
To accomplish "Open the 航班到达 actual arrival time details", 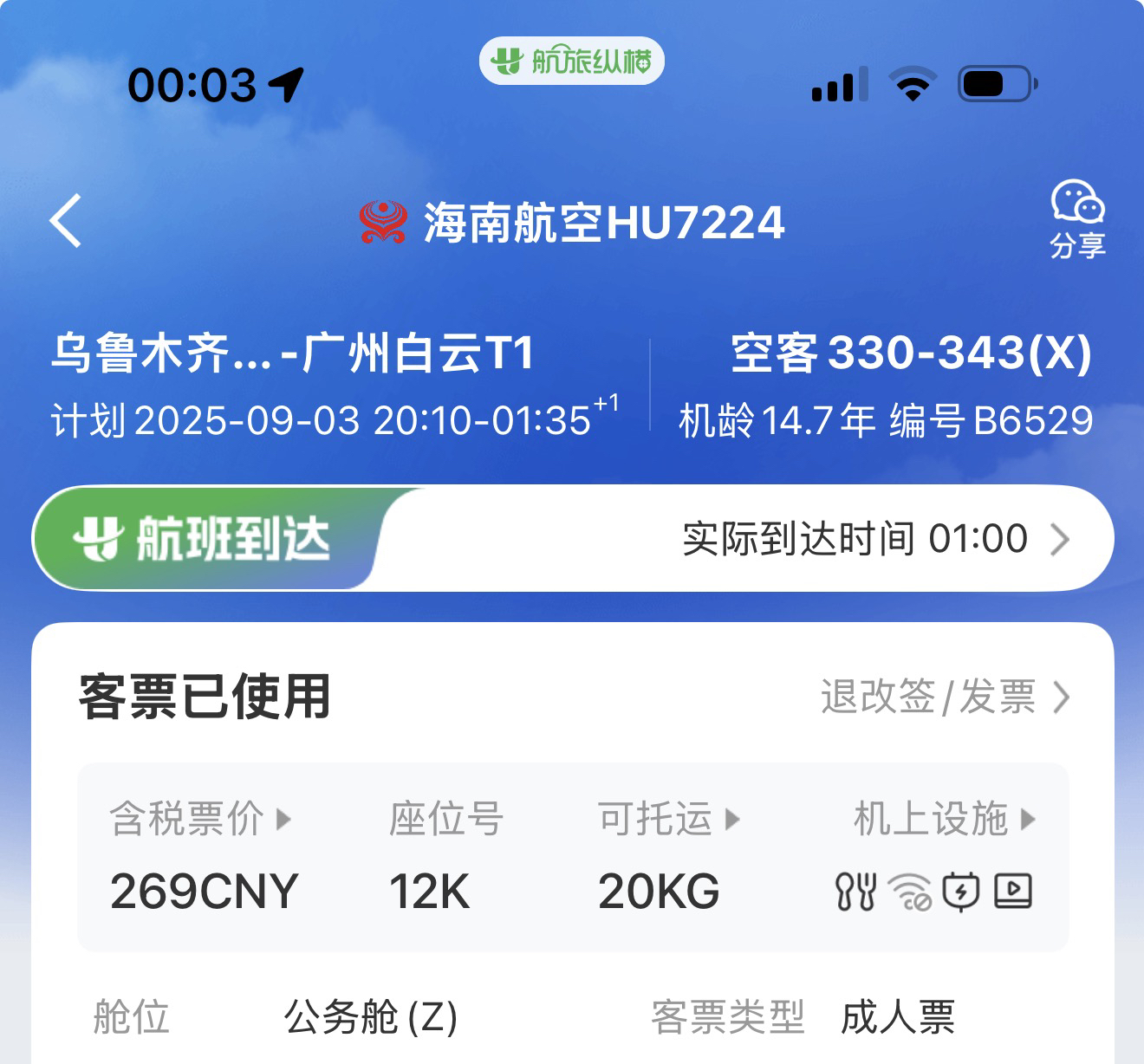I will 875,539.
